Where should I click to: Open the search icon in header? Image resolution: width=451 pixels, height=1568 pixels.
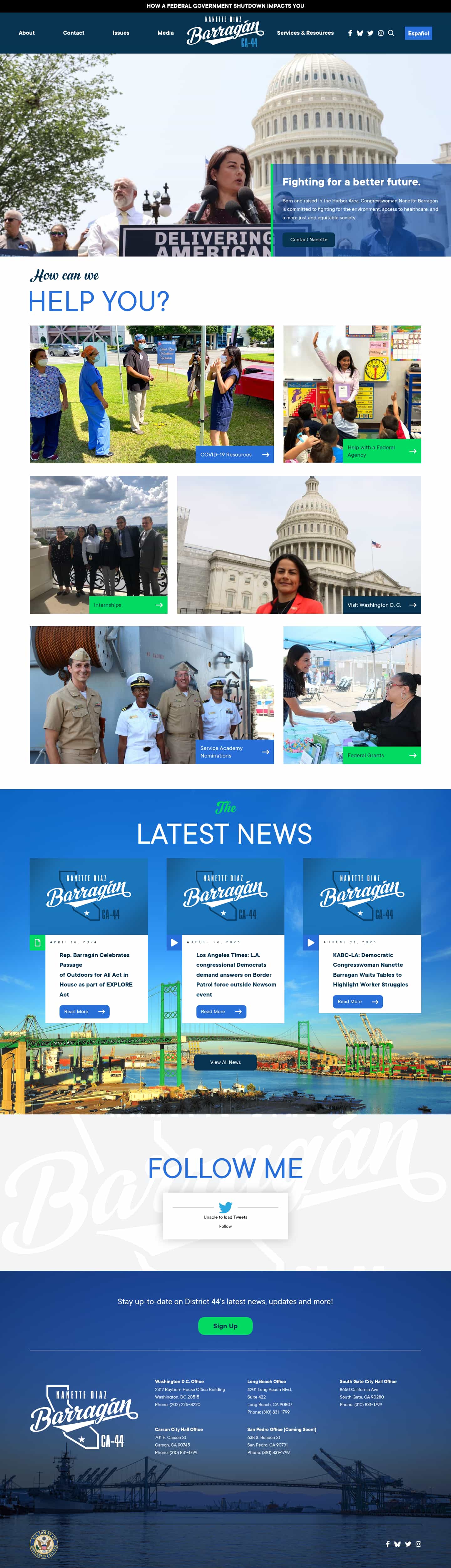tap(391, 34)
